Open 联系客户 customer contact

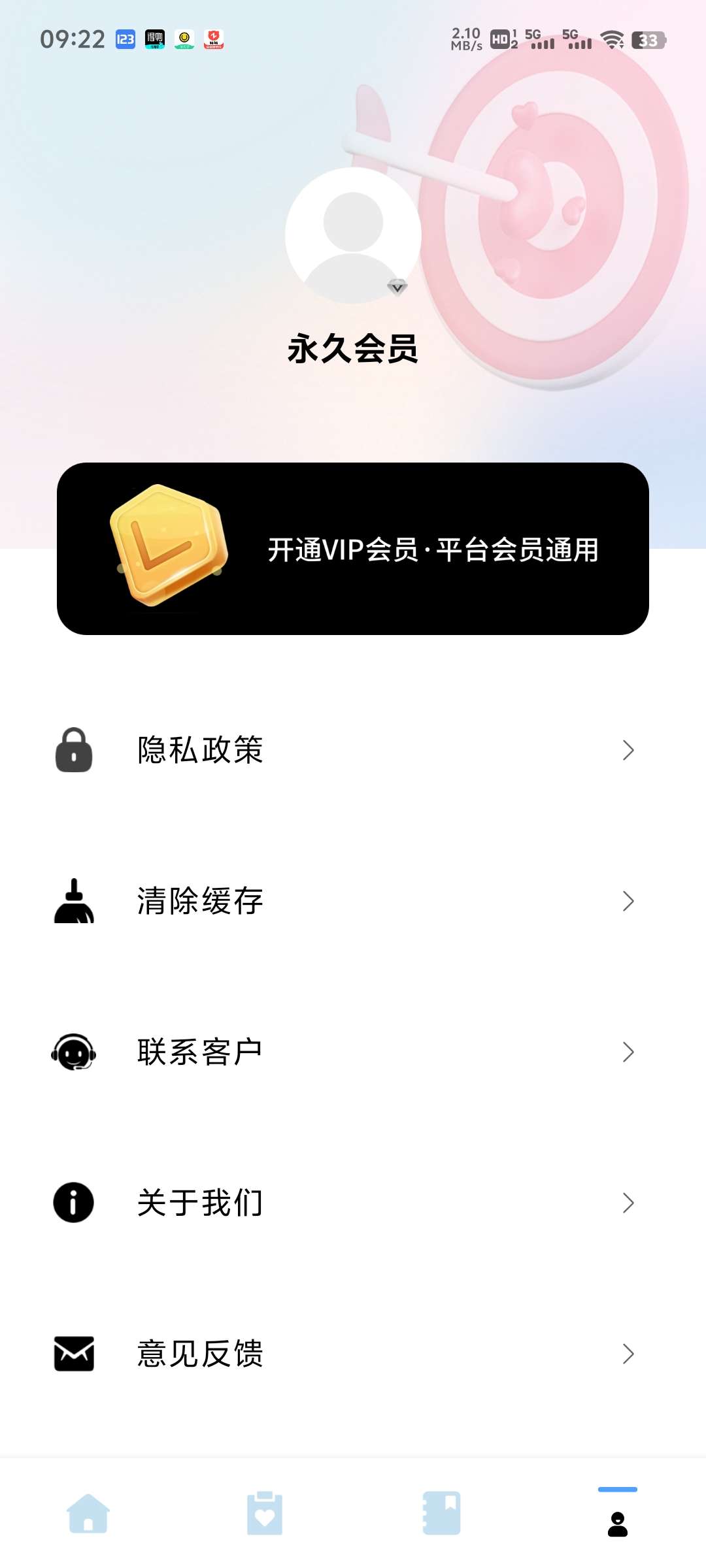(353, 1052)
